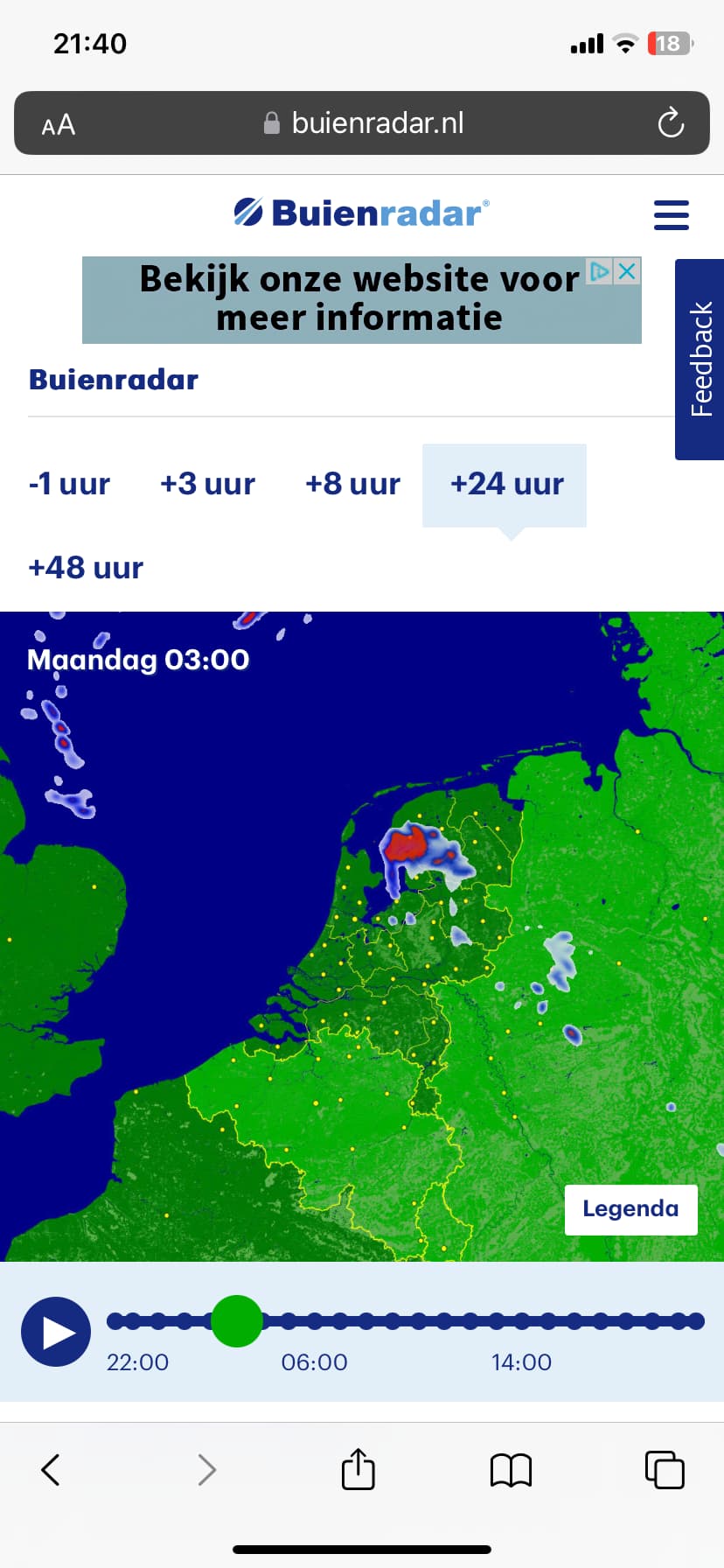Open the AA reader text options
724x1568 pixels.
[59, 125]
